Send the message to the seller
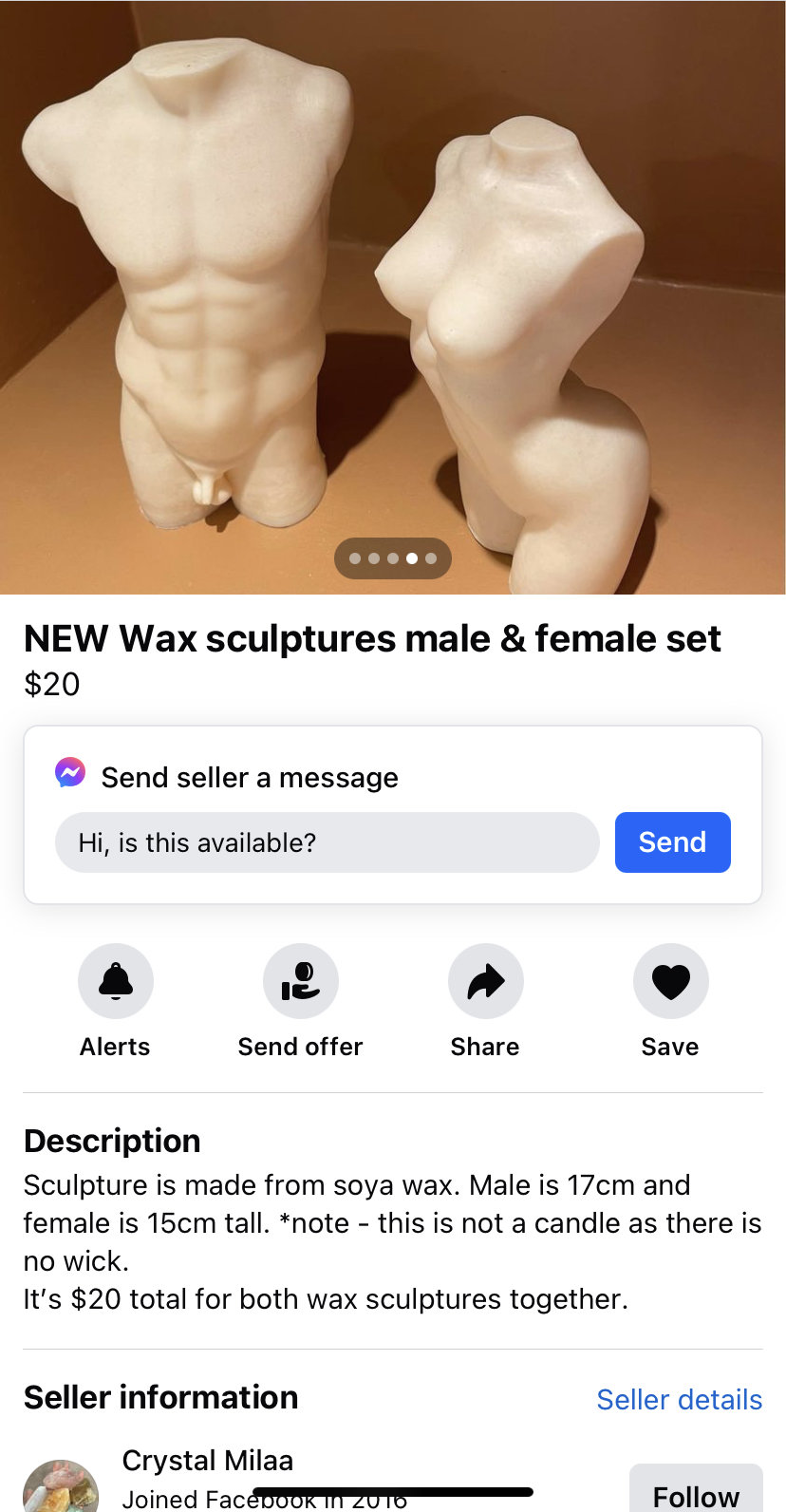 [x=672, y=842]
